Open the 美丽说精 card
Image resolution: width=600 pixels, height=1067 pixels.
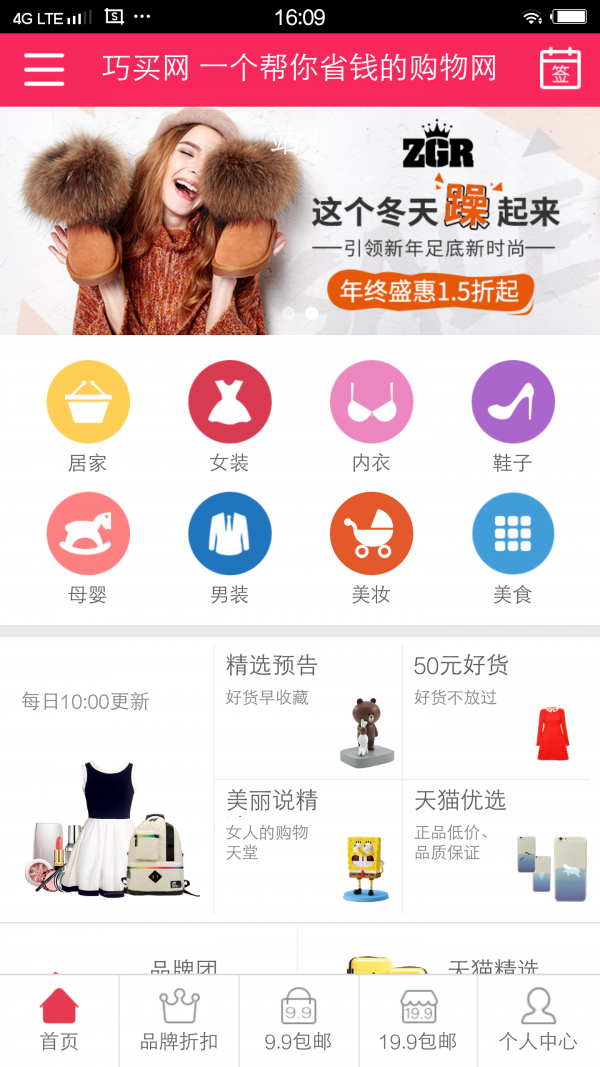pos(308,847)
